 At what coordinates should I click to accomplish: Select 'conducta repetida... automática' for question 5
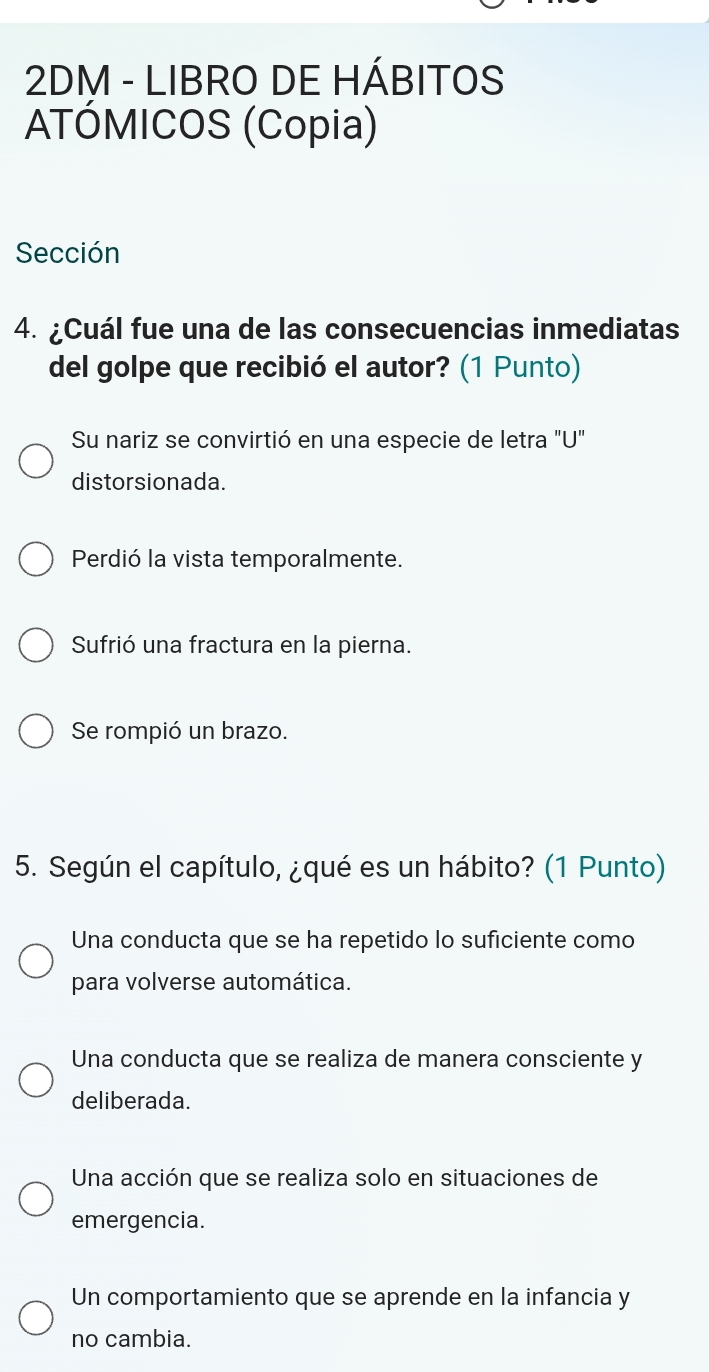pos(36,961)
